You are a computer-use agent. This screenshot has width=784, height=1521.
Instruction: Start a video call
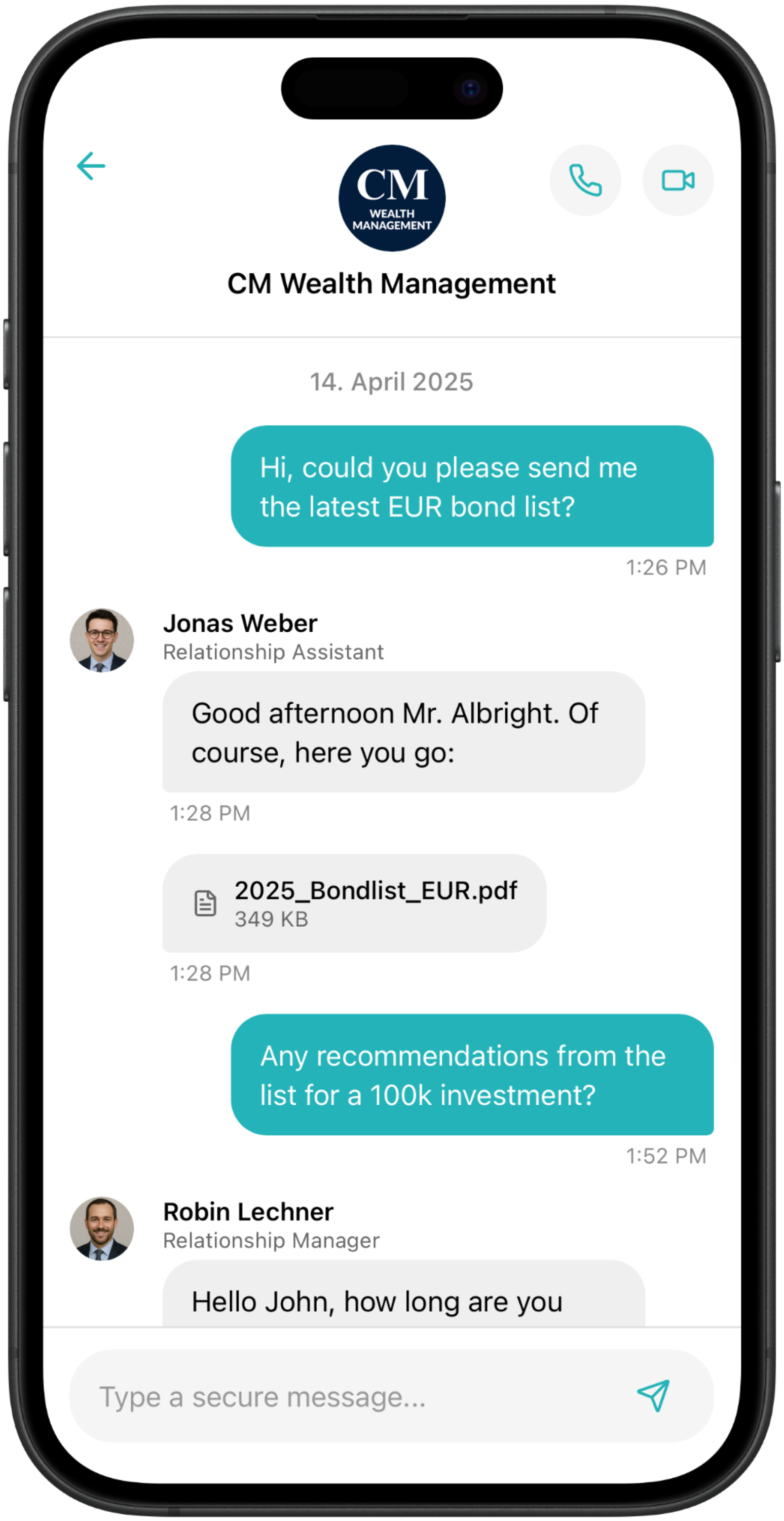click(x=678, y=180)
